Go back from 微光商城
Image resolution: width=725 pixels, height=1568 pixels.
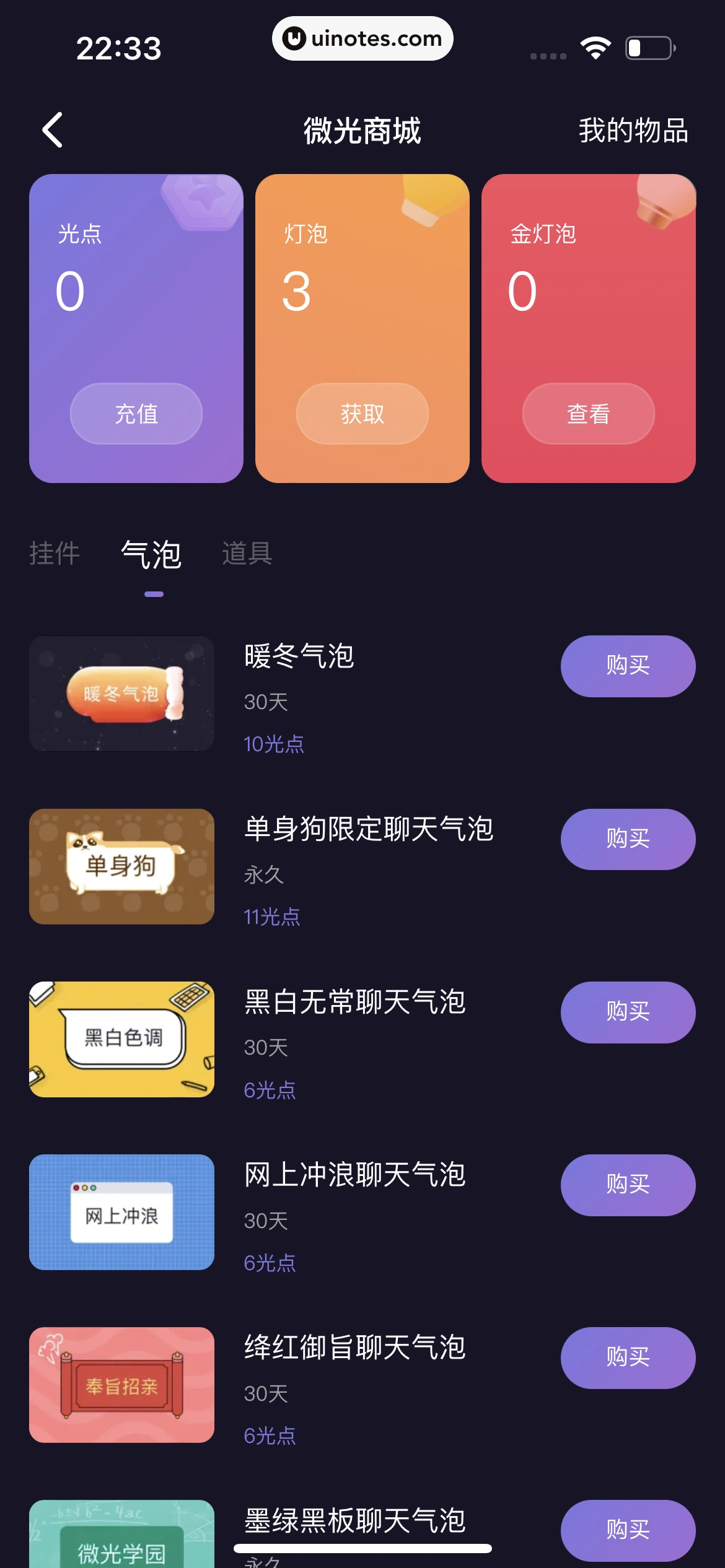(53, 130)
